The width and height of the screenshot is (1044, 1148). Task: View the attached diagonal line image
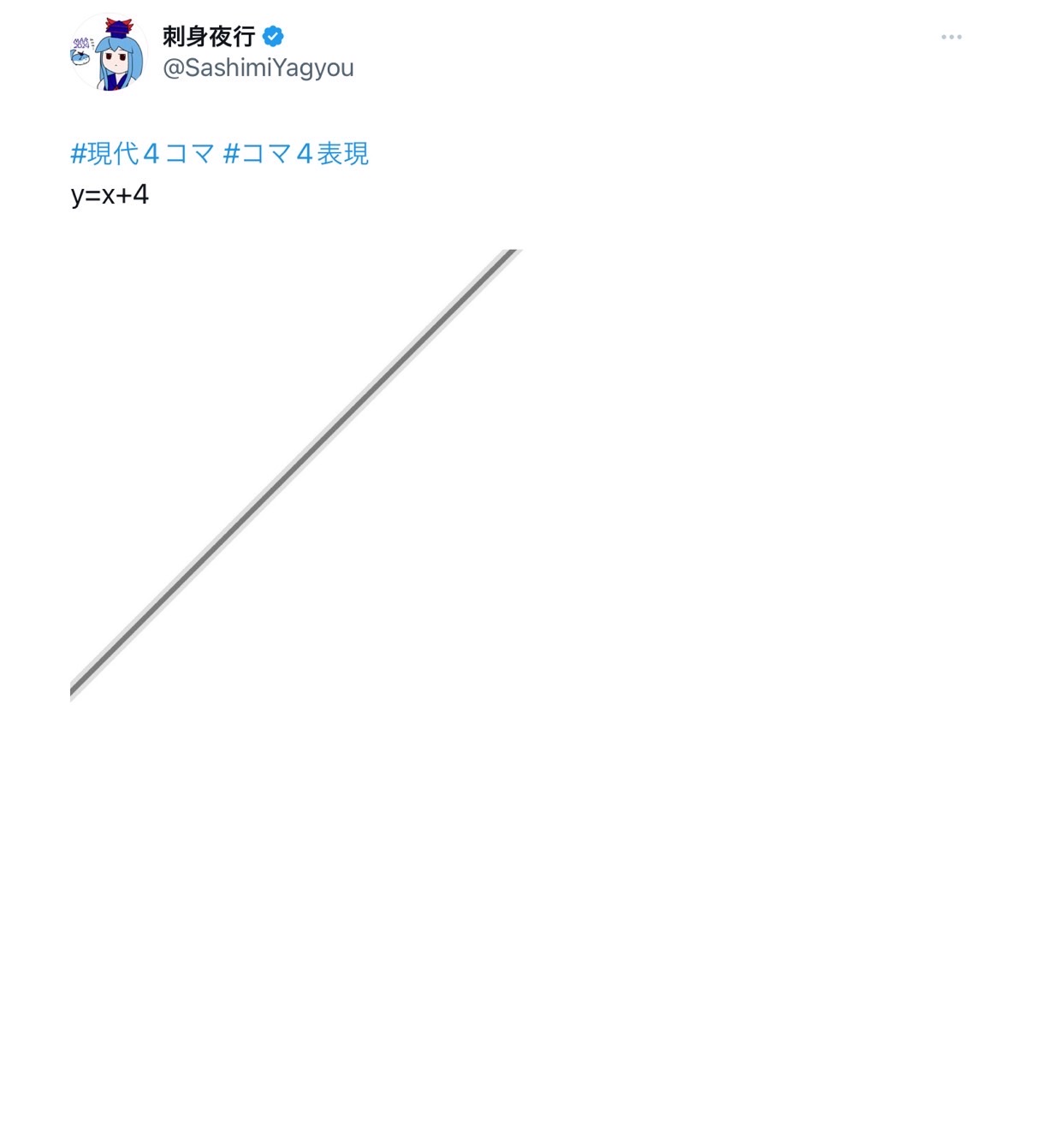(x=296, y=475)
